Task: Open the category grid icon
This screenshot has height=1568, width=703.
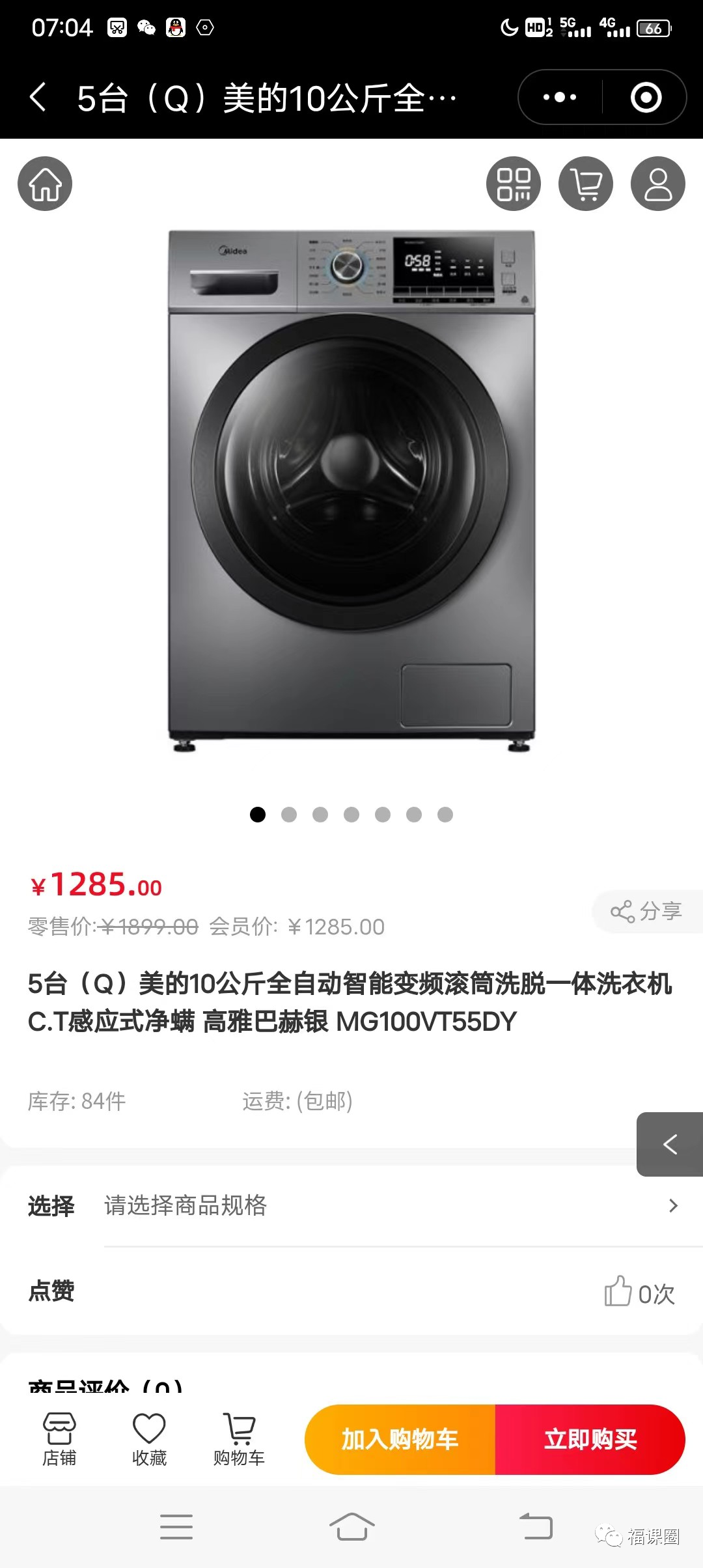Action: pyautogui.click(x=514, y=184)
